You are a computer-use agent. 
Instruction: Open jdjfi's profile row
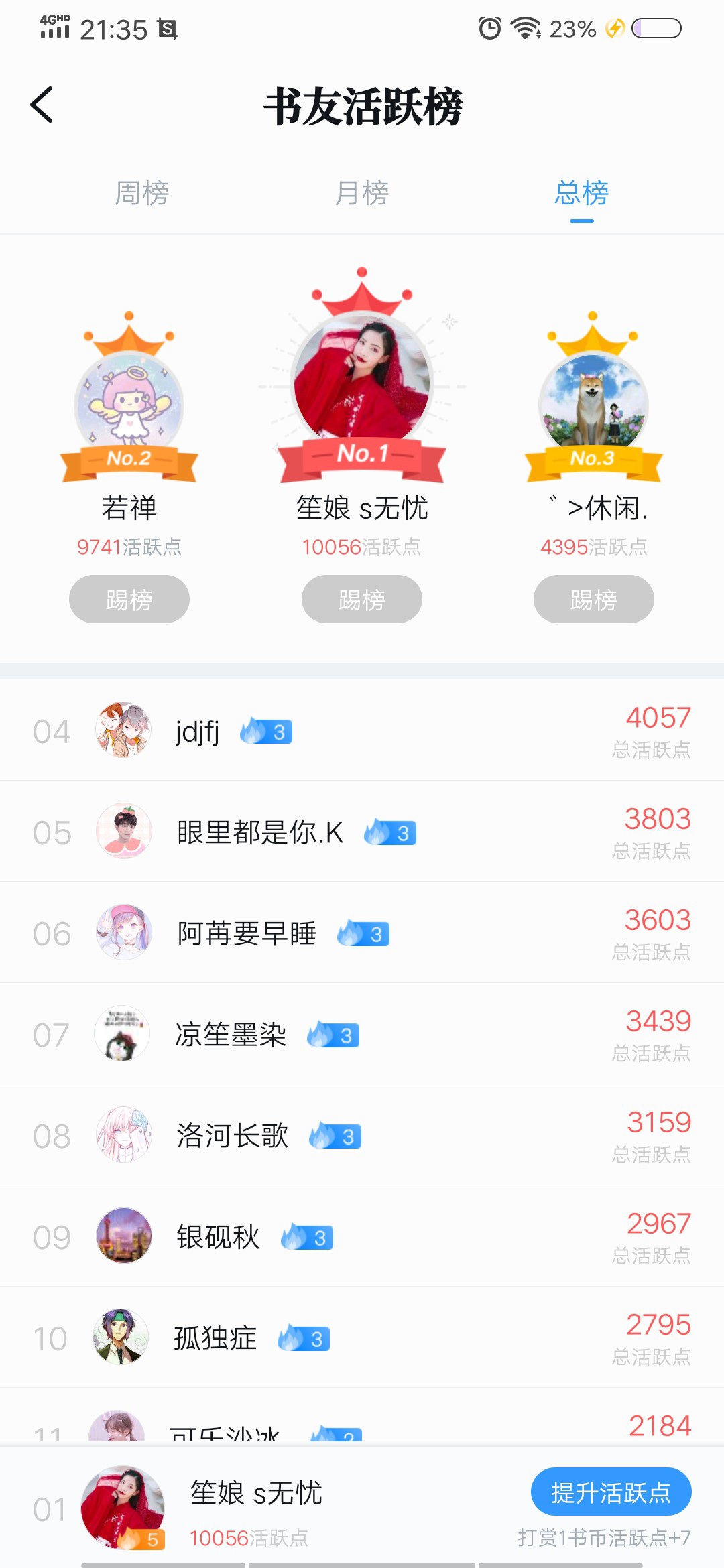(x=362, y=730)
